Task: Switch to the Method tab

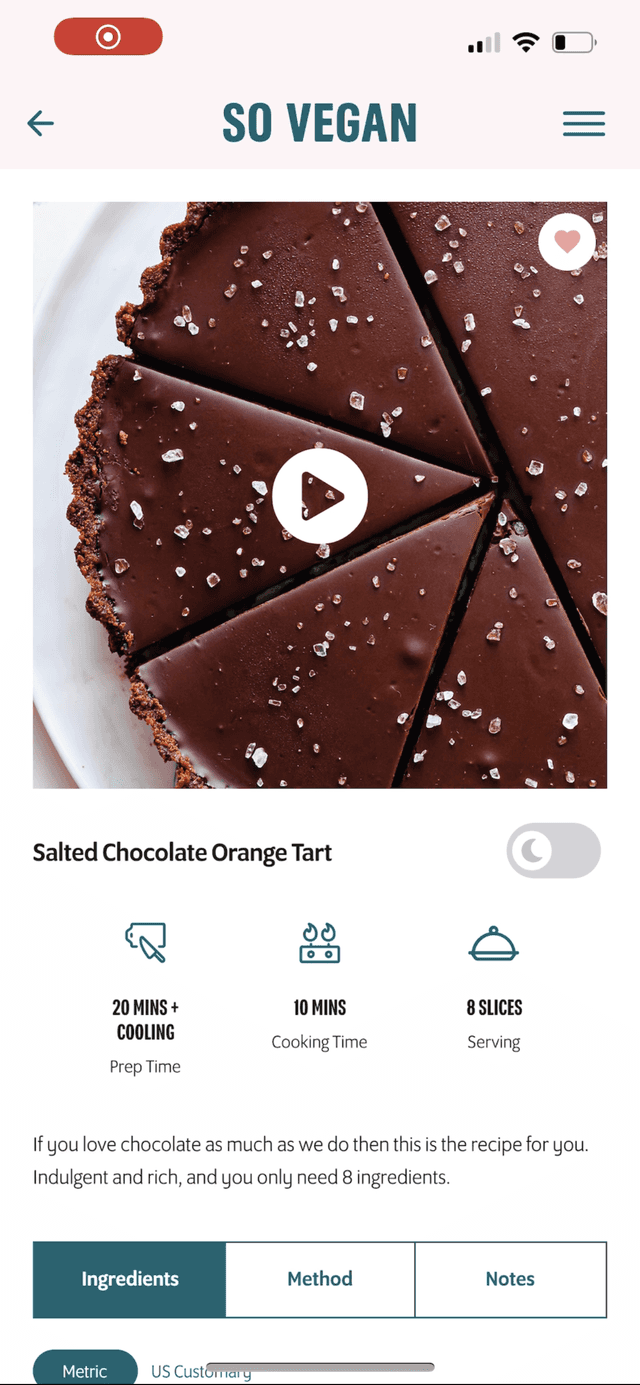Action: pos(320,1279)
